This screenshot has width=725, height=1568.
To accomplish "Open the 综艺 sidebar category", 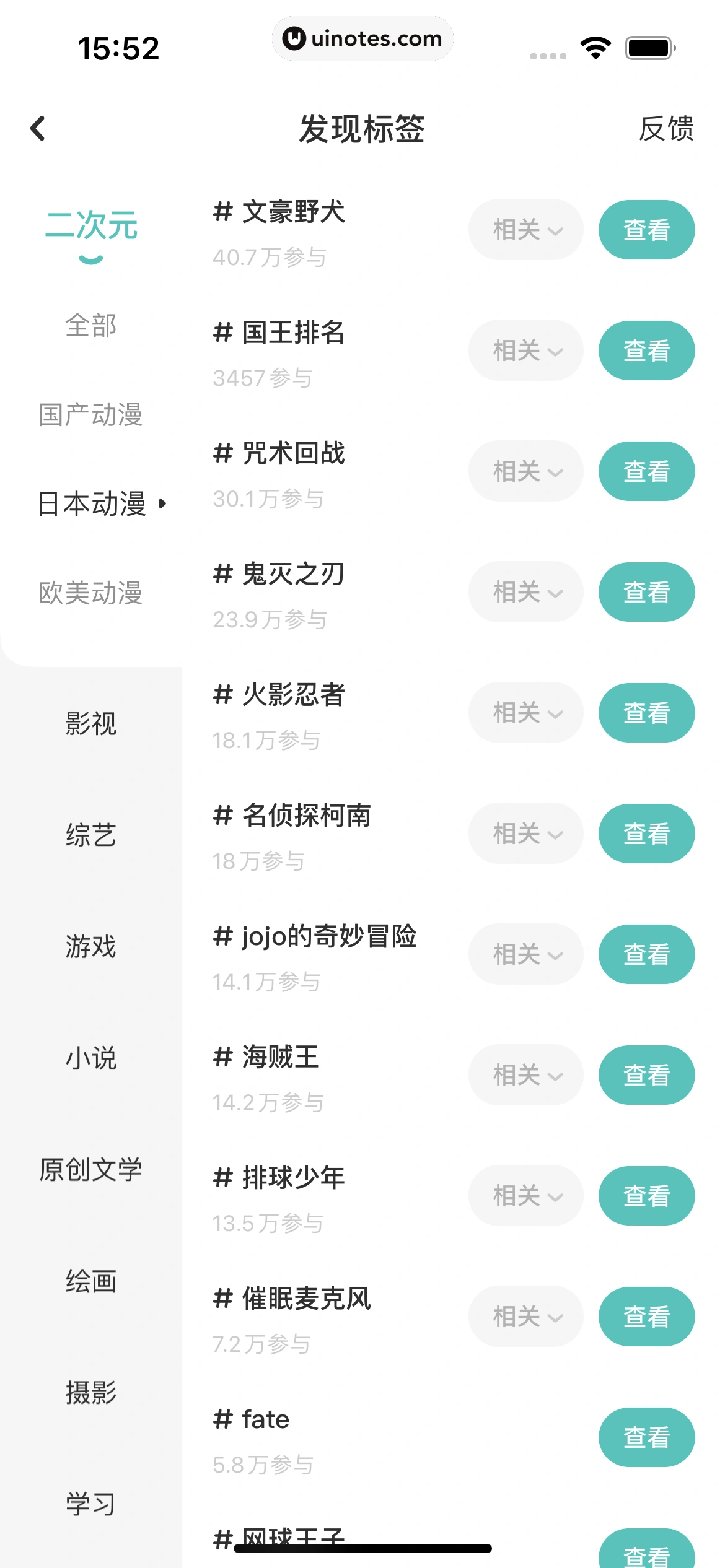I will (90, 837).
